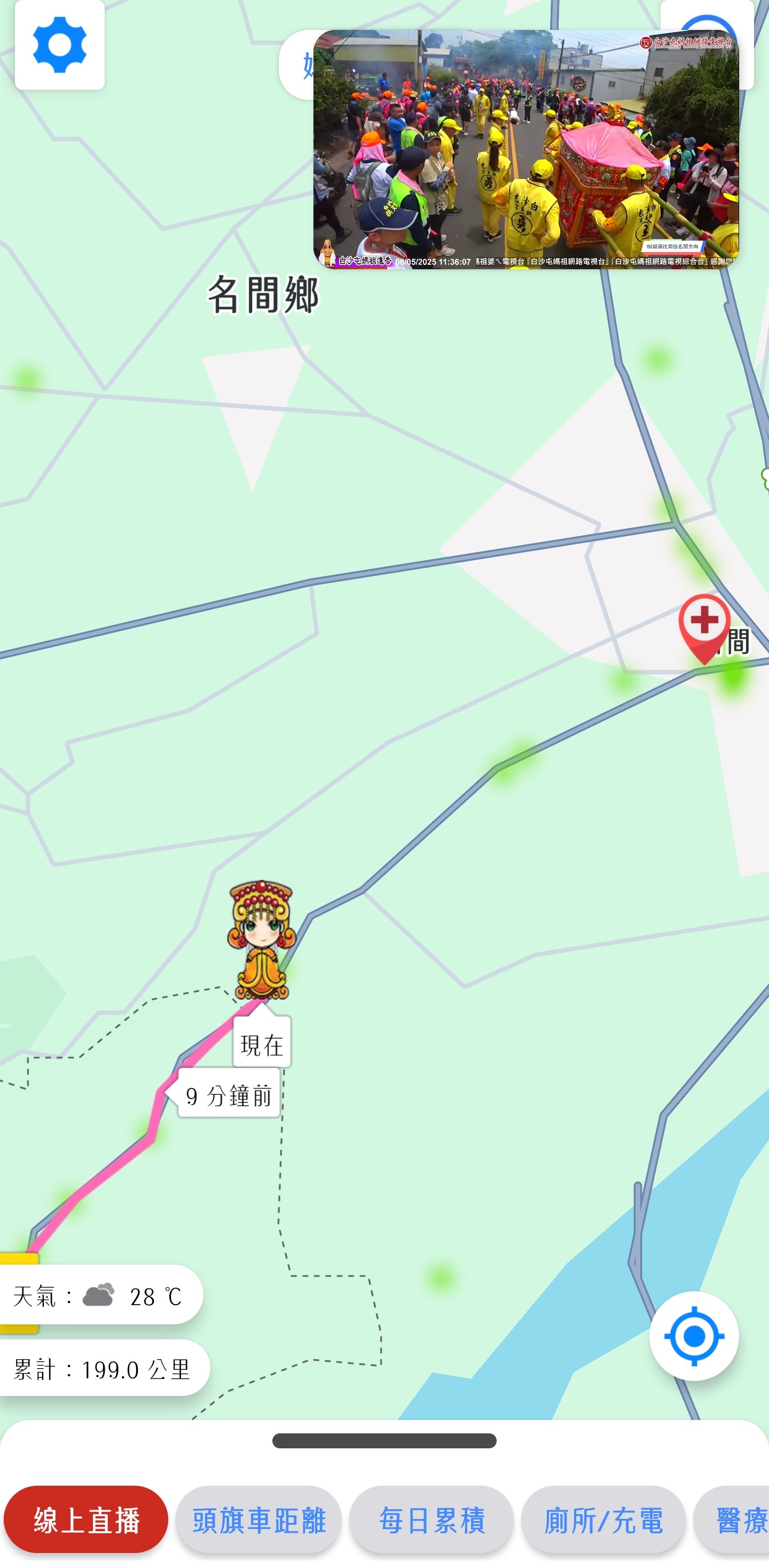Select the 醫療 chip
The width and height of the screenshot is (769, 1568).
(x=732, y=1519)
